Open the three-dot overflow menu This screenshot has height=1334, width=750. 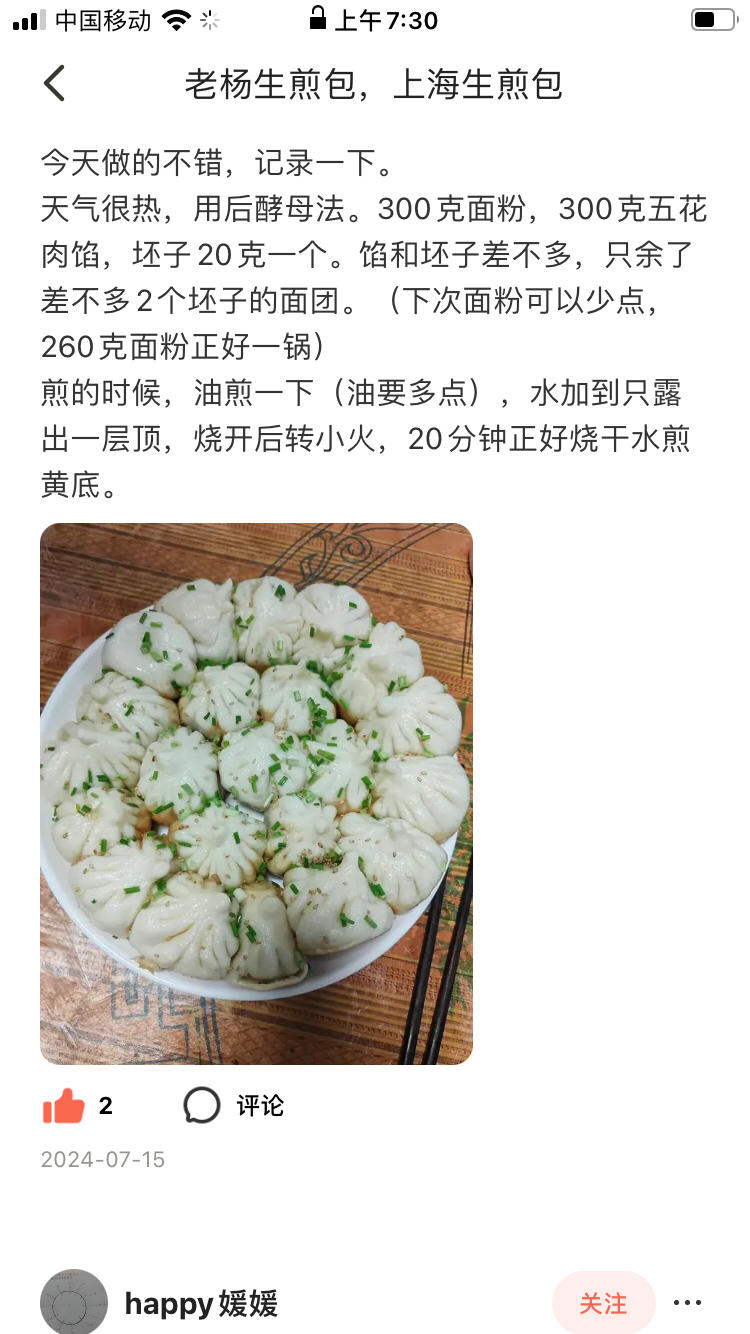point(688,1303)
